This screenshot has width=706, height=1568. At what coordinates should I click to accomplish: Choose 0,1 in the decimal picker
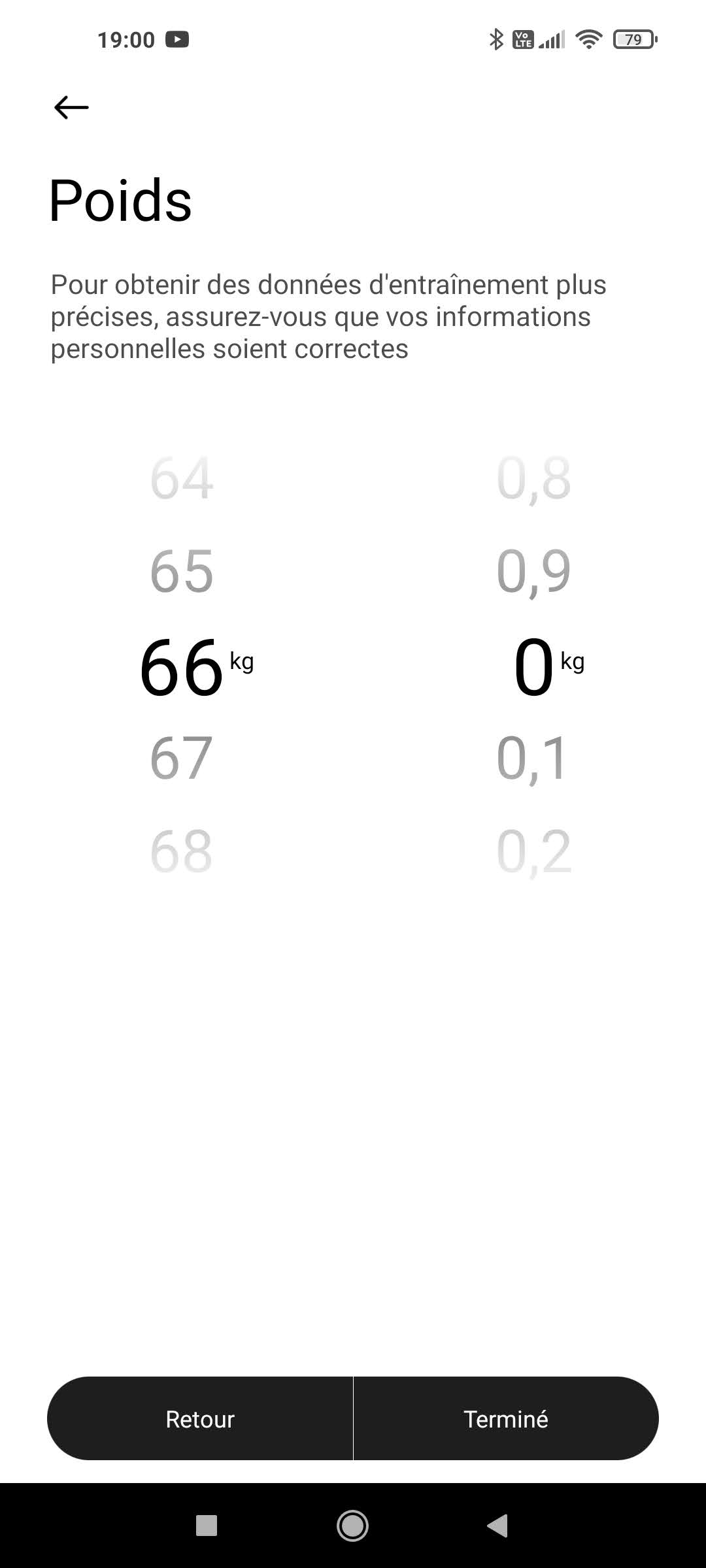click(534, 759)
